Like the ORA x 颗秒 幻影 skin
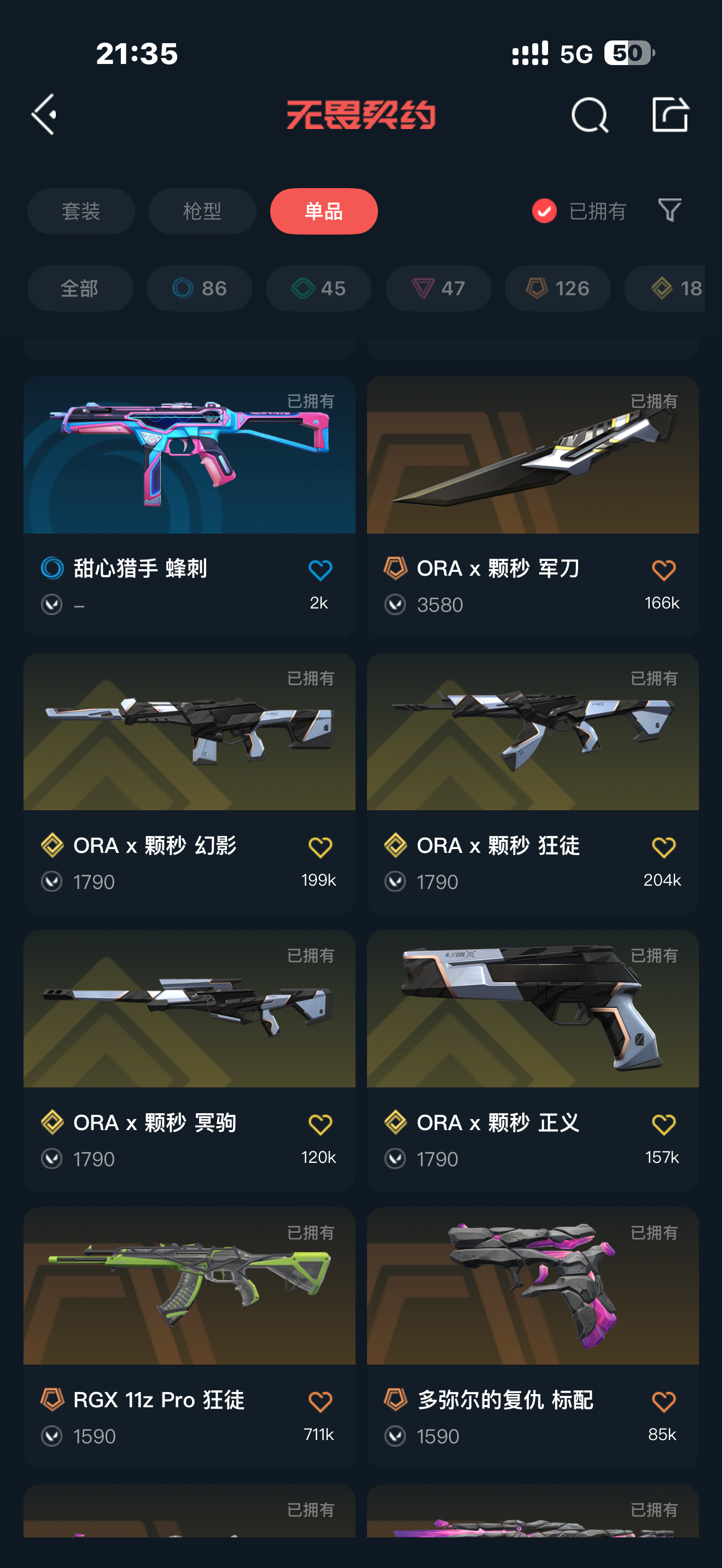The height and width of the screenshot is (1568, 722). point(320,847)
